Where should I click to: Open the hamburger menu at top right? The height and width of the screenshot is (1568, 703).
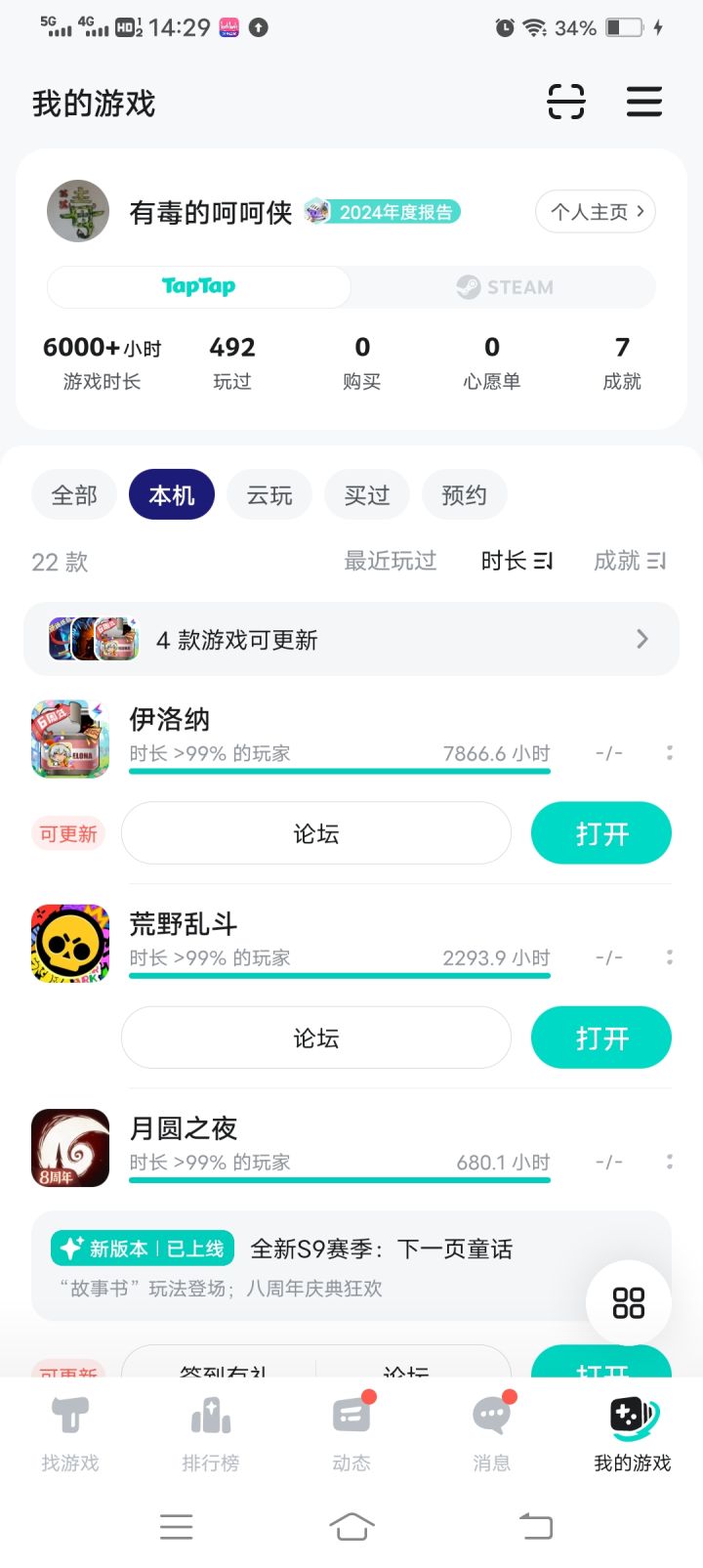(x=643, y=102)
